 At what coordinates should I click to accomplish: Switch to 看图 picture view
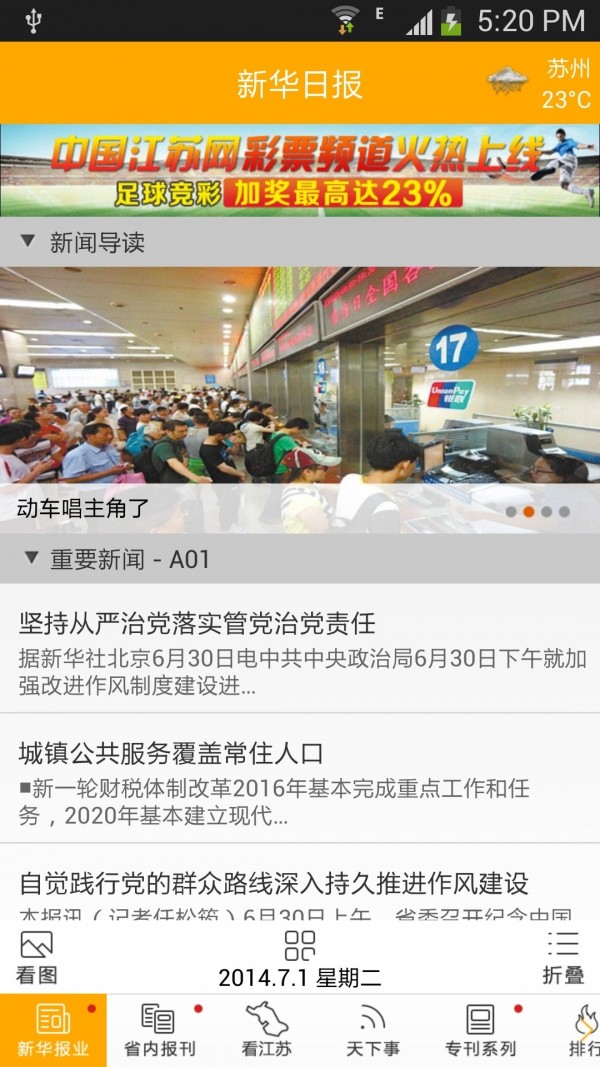(x=37, y=957)
